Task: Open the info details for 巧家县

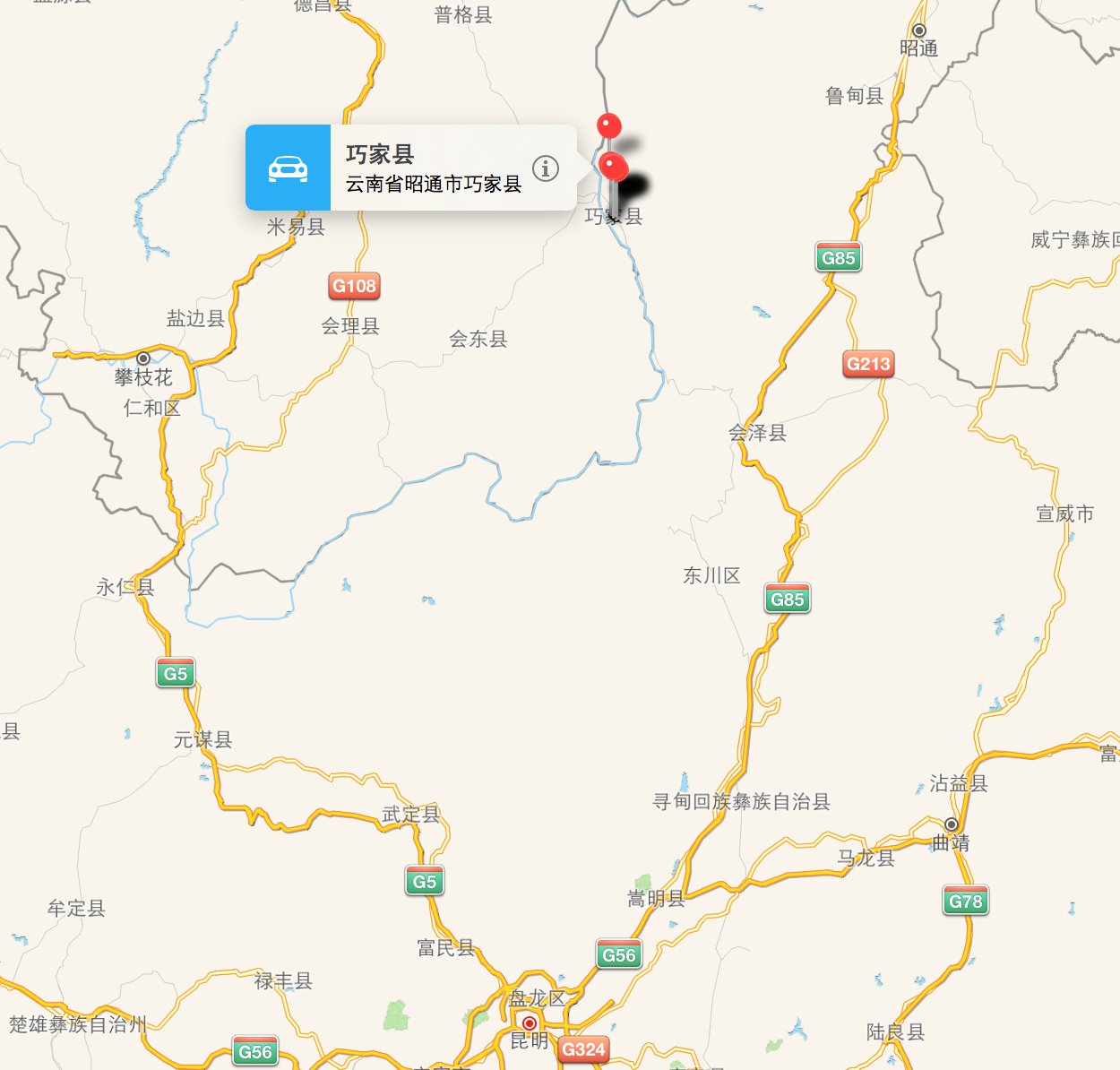Action: coord(545,168)
